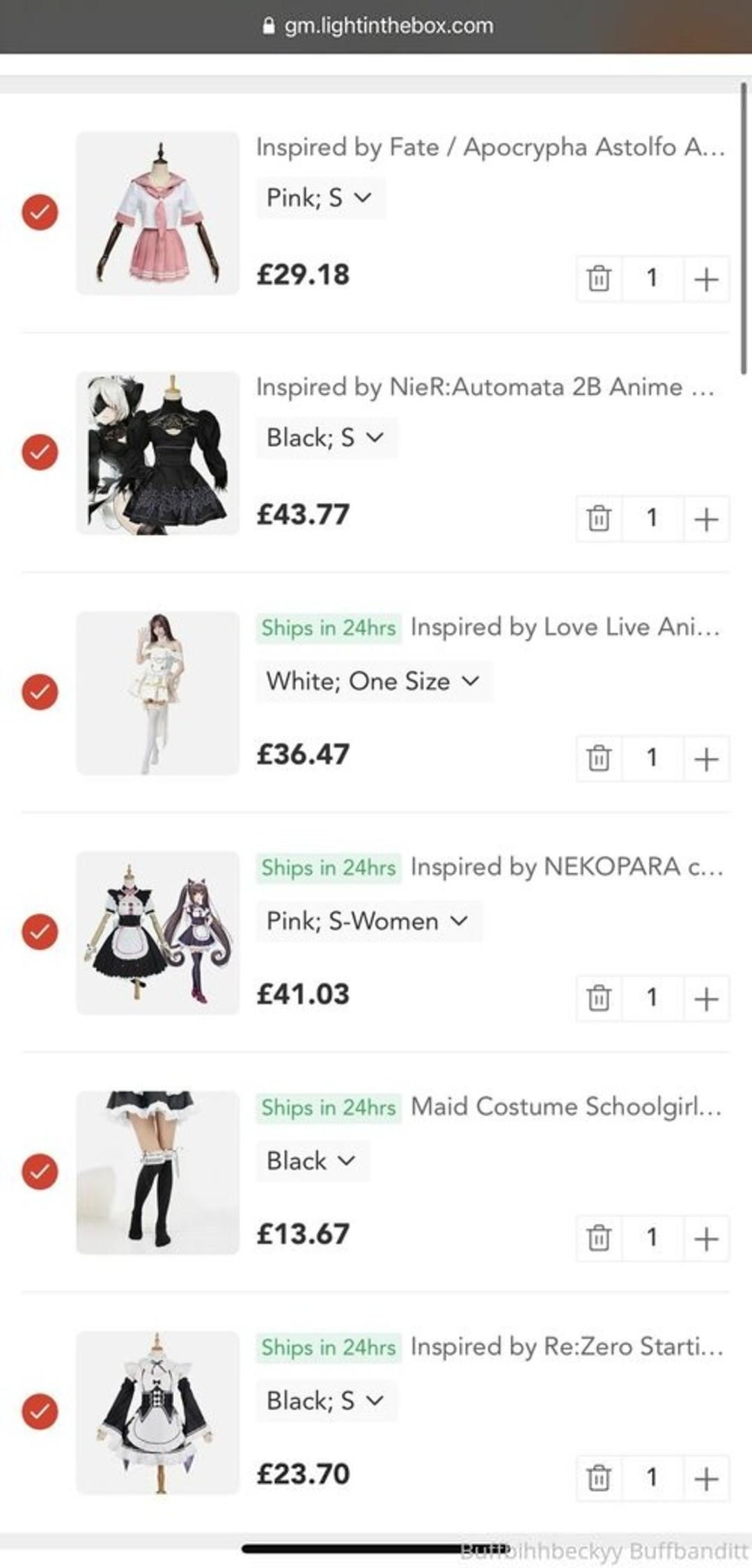Uncheck the Re:Zero costume item
The width and height of the screenshot is (752, 1568).
tap(40, 1411)
